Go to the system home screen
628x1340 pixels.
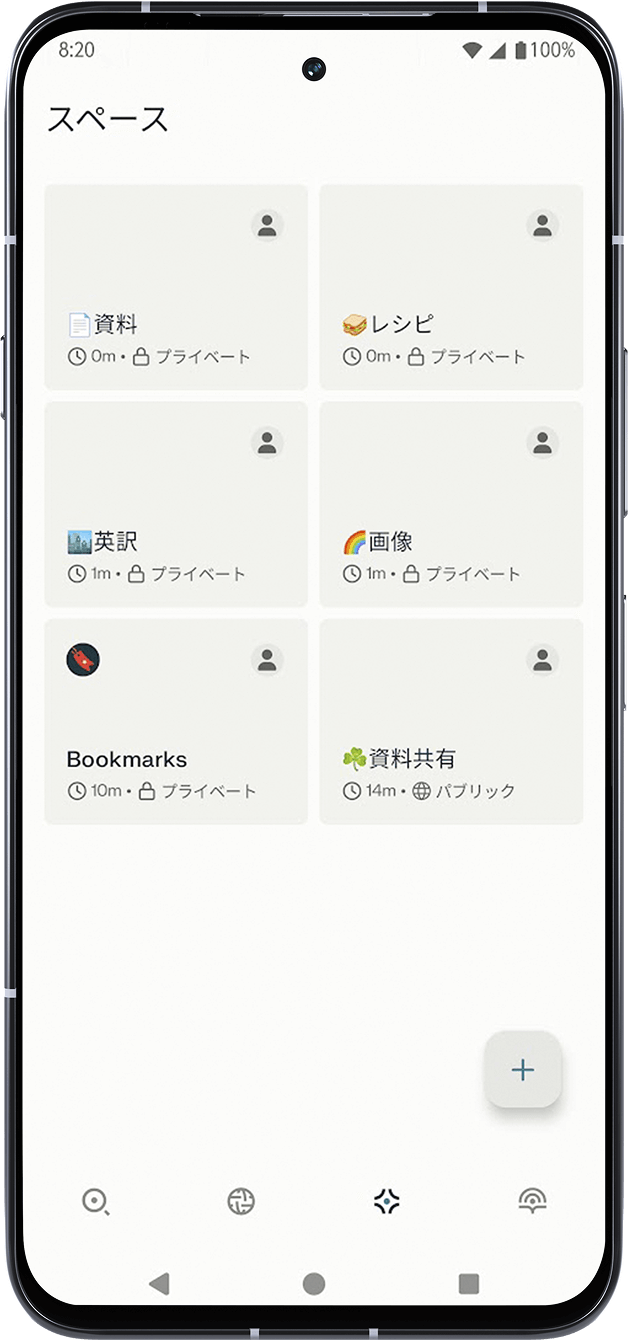click(314, 1284)
